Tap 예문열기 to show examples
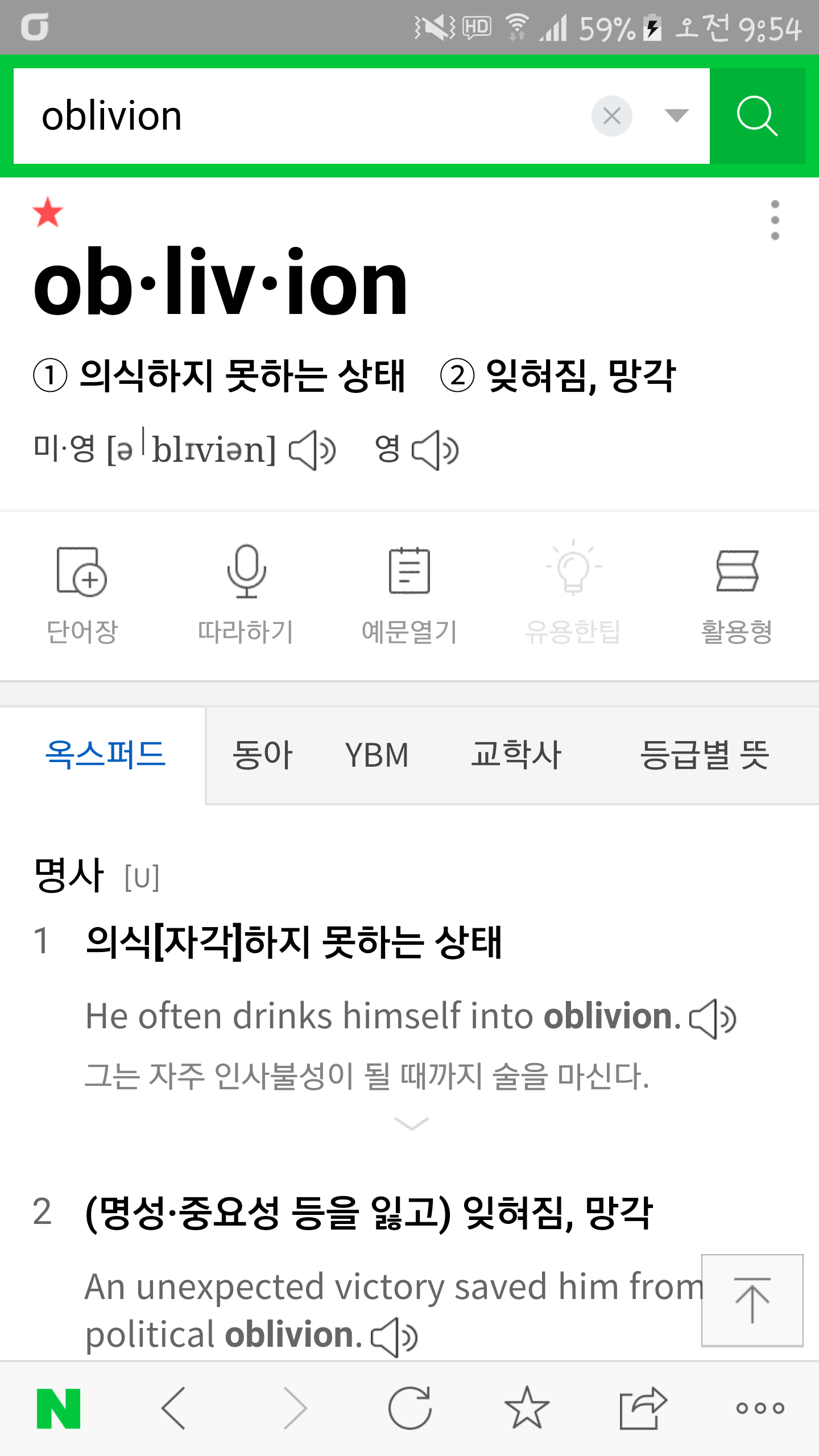 pyautogui.click(x=409, y=595)
